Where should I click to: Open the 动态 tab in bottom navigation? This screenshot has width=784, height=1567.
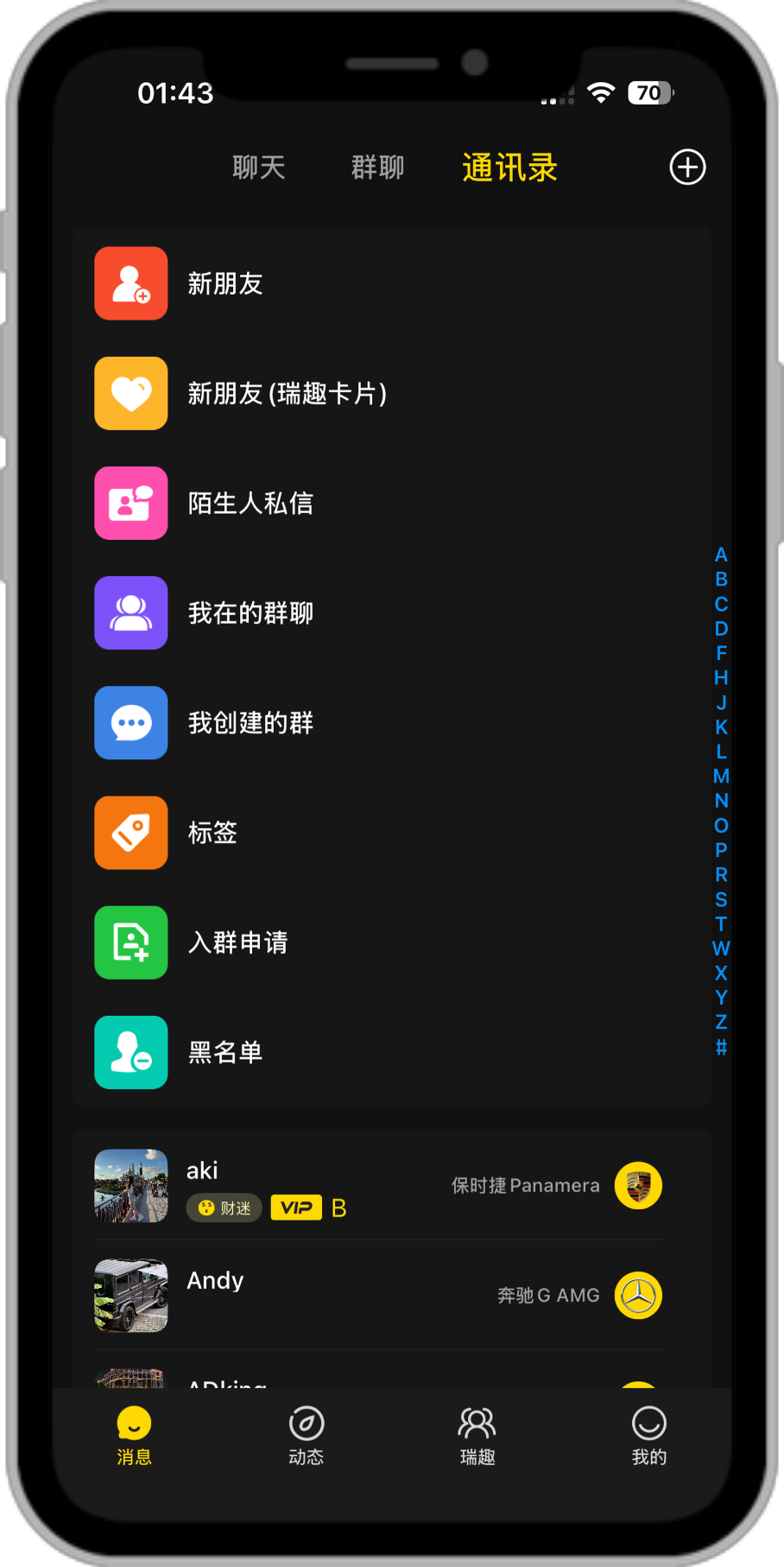tap(306, 1434)
